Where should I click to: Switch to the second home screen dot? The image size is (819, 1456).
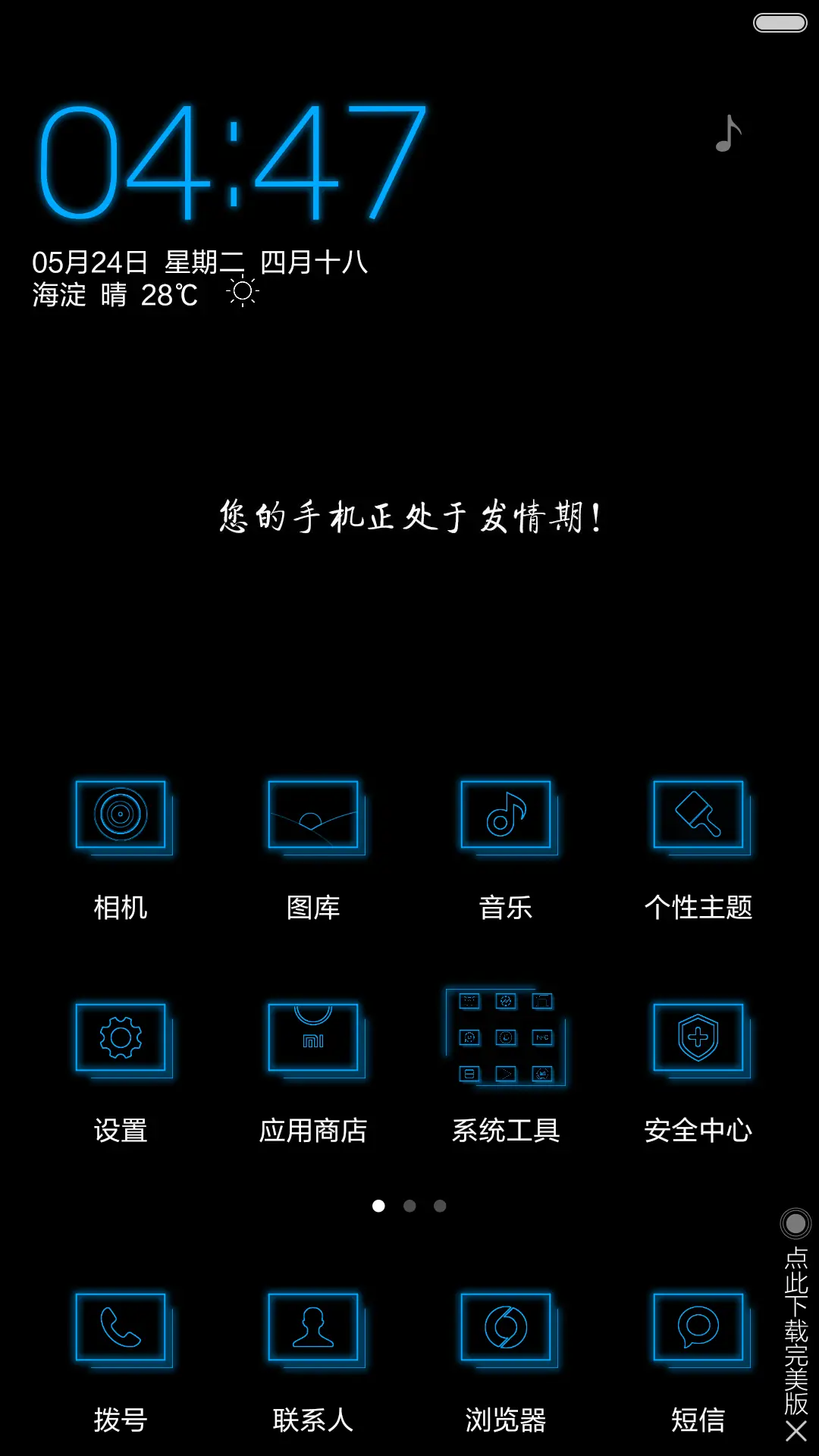409,1206
